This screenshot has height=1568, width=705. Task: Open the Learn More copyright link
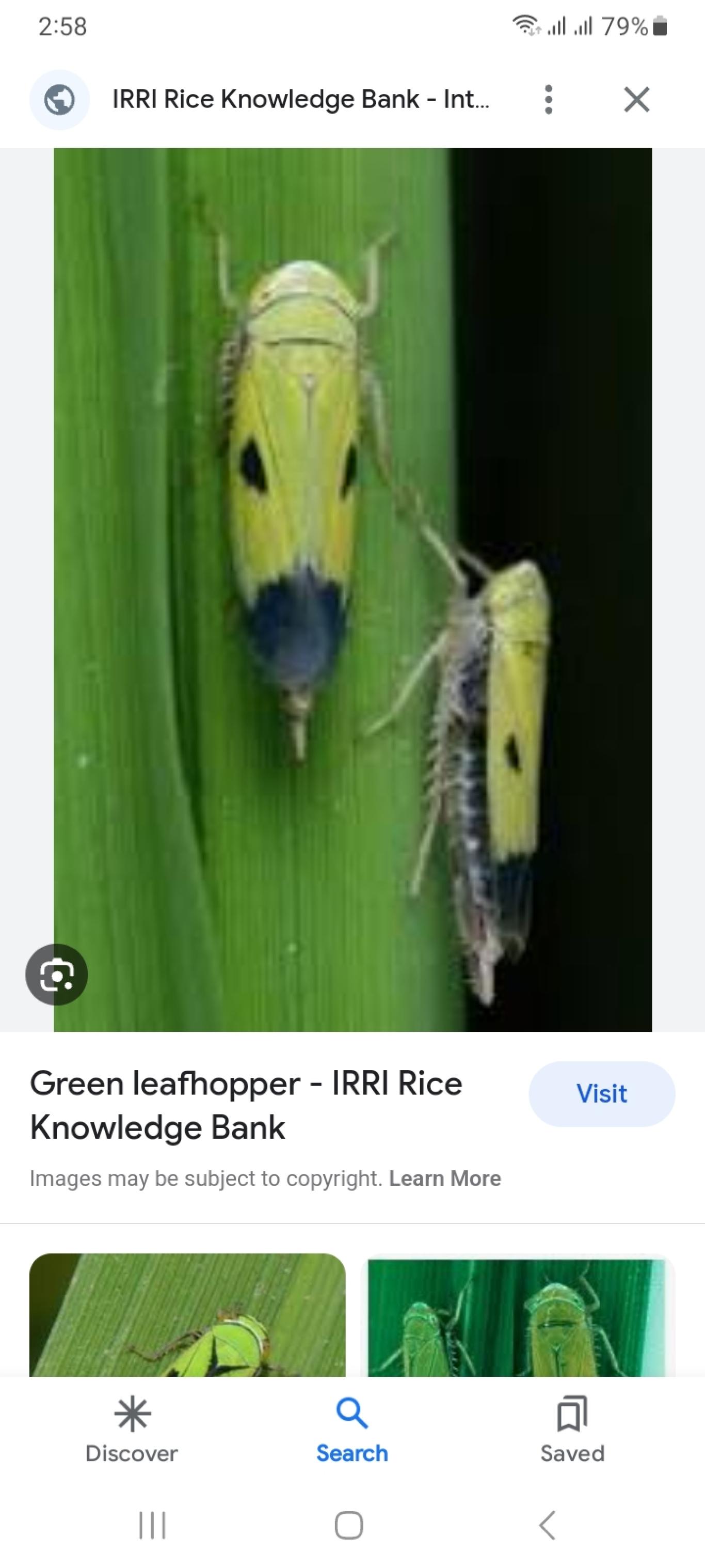click(445, 1179)
